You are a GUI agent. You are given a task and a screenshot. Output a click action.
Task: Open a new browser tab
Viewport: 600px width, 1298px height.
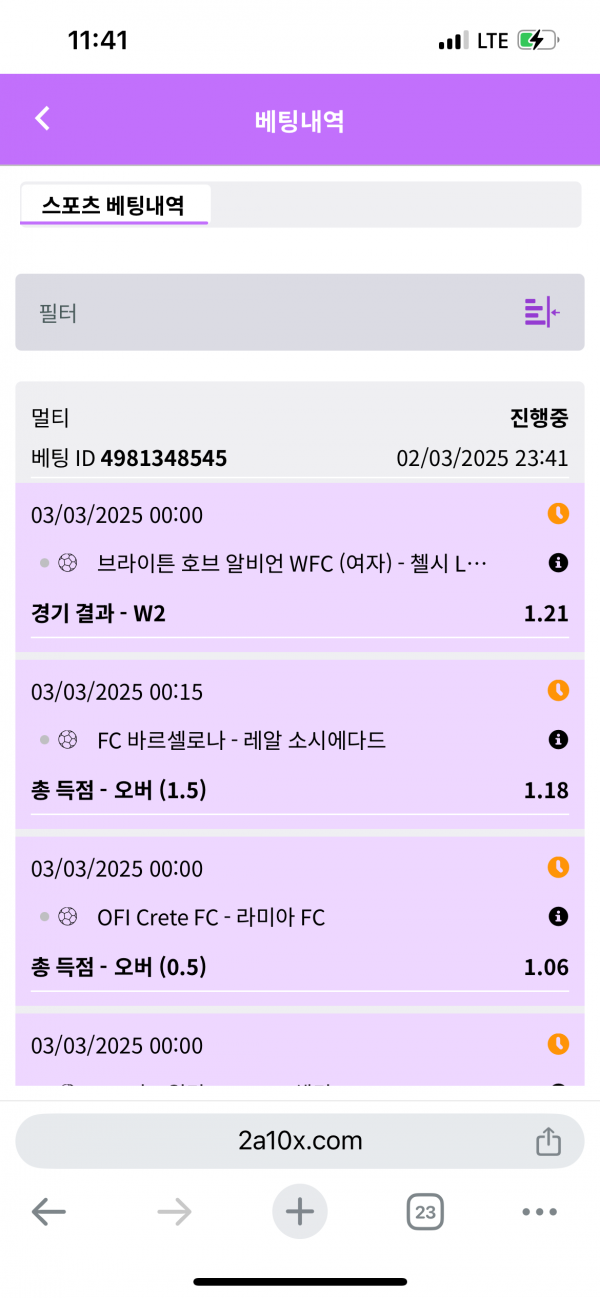click(299, 1213)
